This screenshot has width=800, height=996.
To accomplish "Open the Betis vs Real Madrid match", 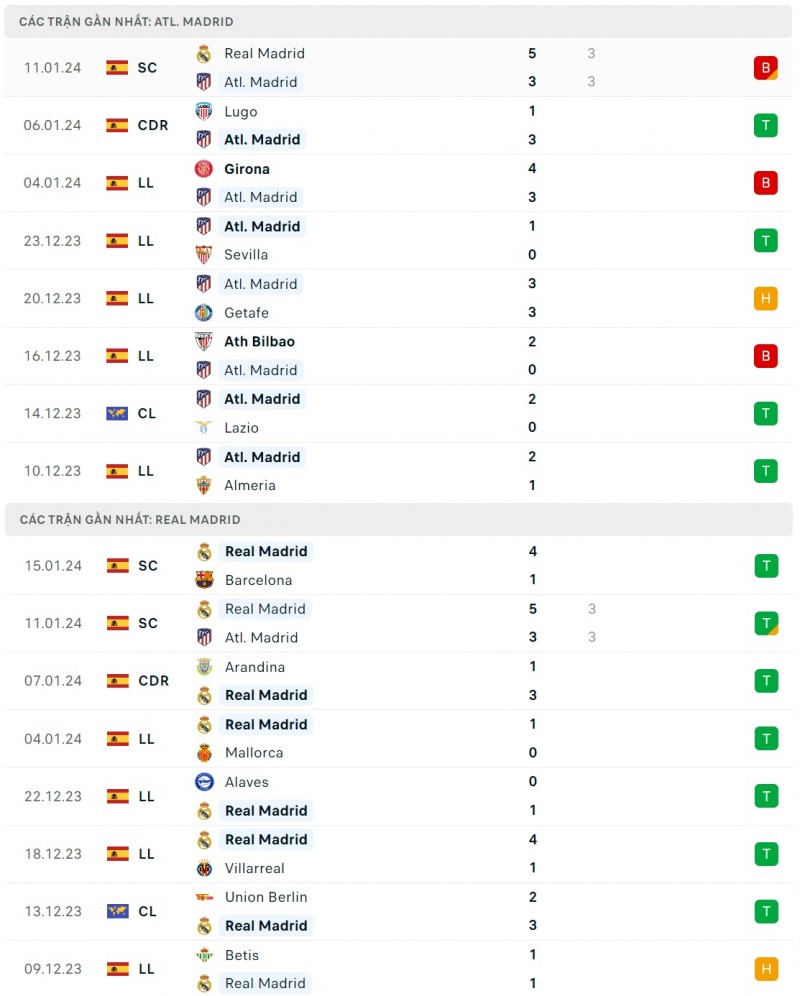I will pos(400,969).
